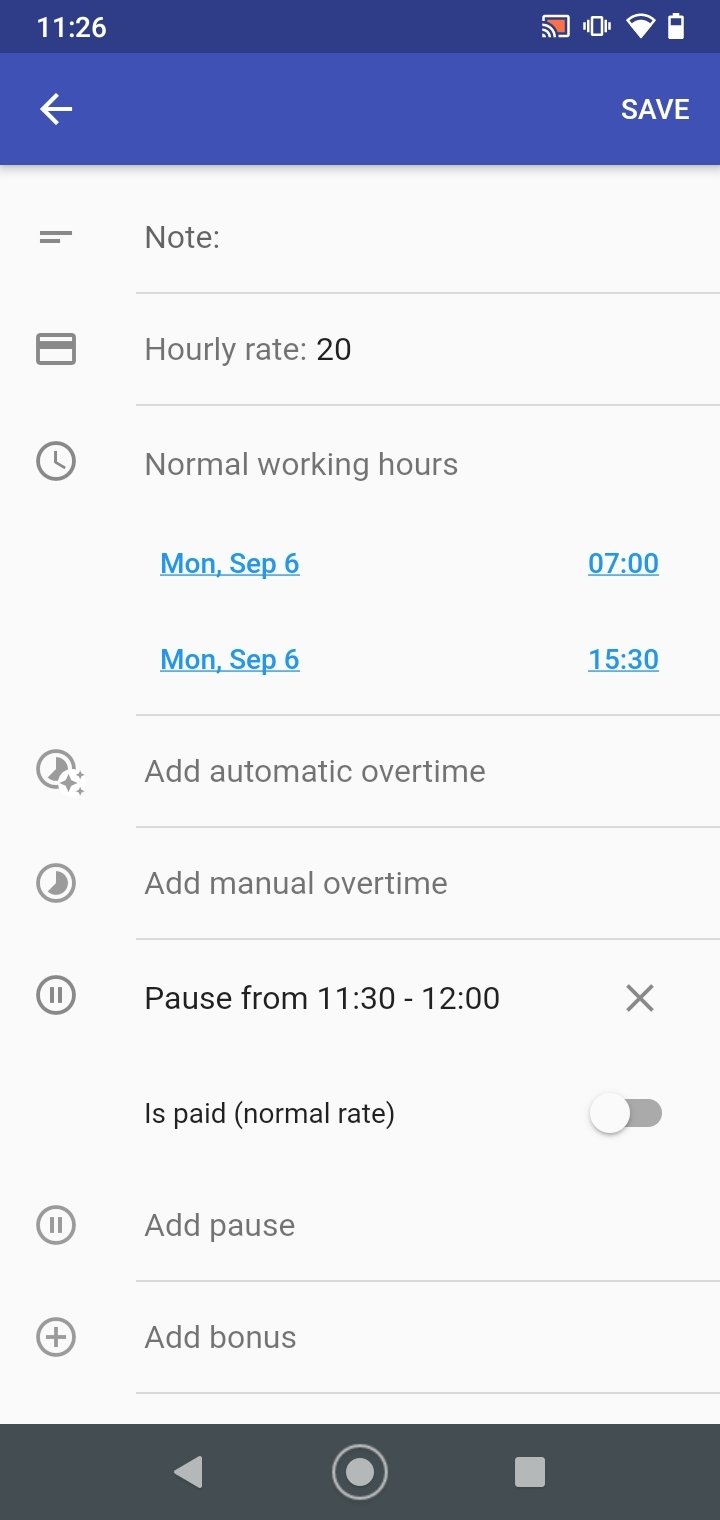Change the 07:00 start time

[623, 563]
